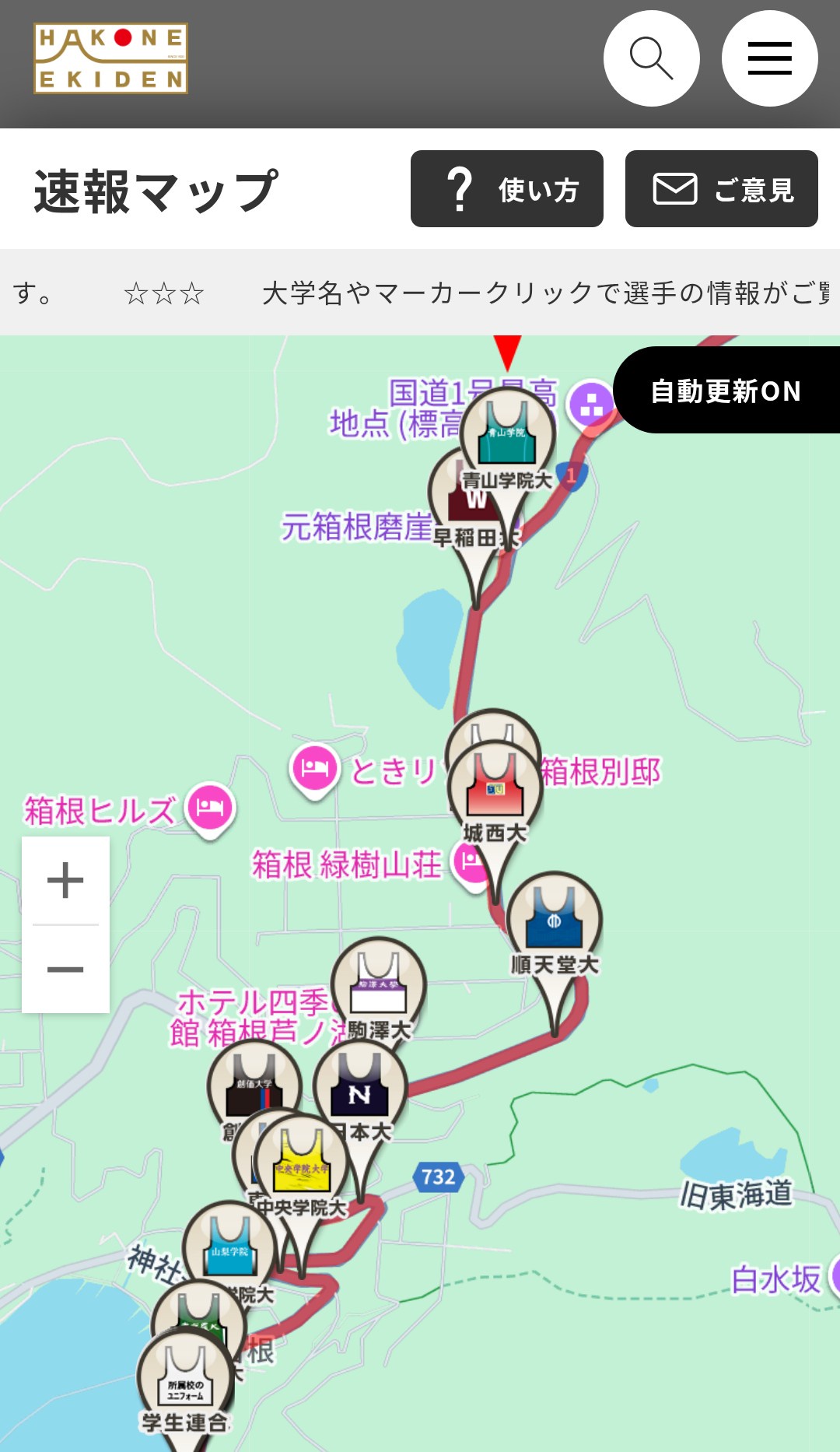Zoom out on the map

coord(65,970)
